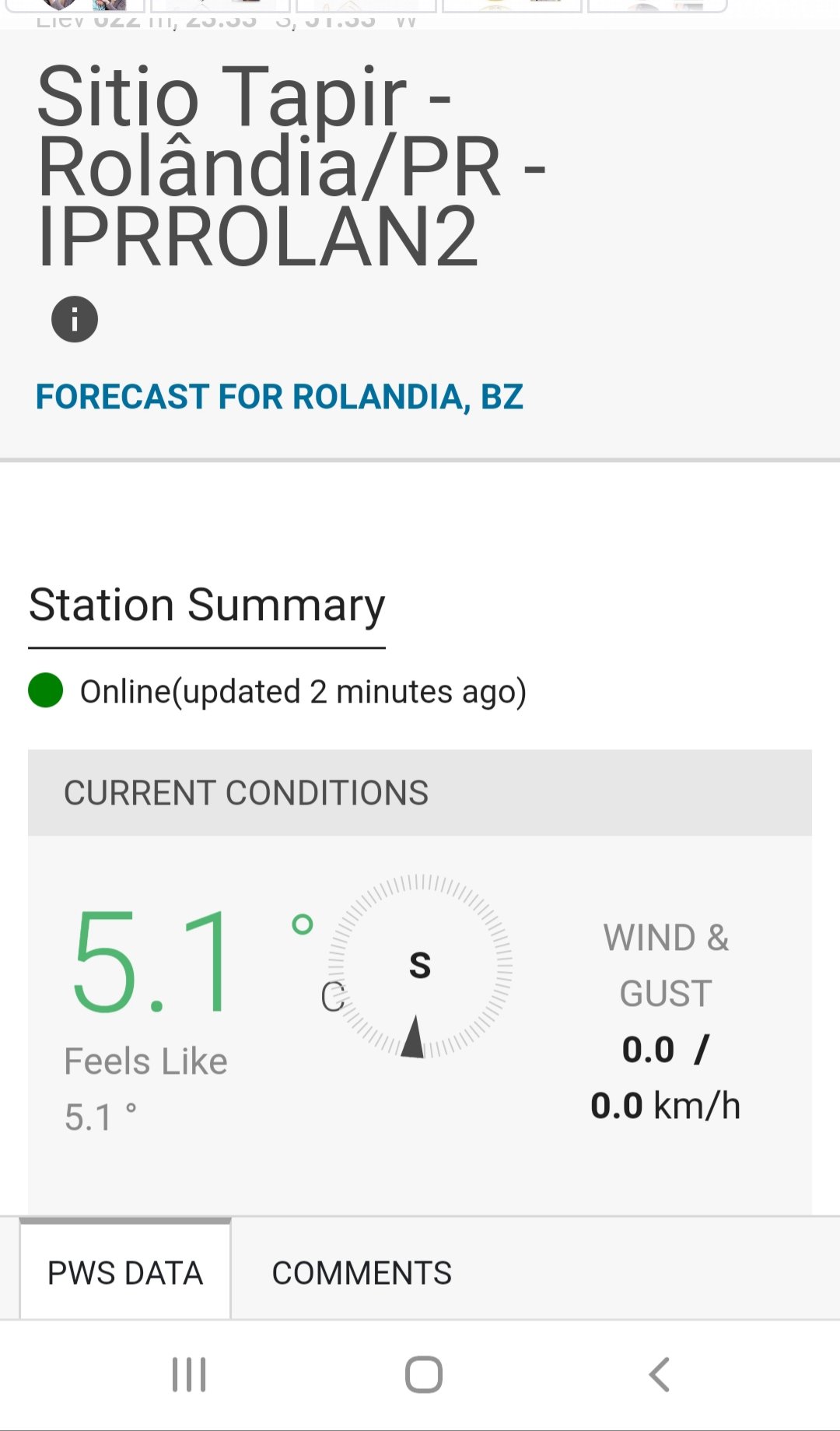The image size is (840, 1431).
Task: Open recent apps from navigation bar
Action: 189,1374
